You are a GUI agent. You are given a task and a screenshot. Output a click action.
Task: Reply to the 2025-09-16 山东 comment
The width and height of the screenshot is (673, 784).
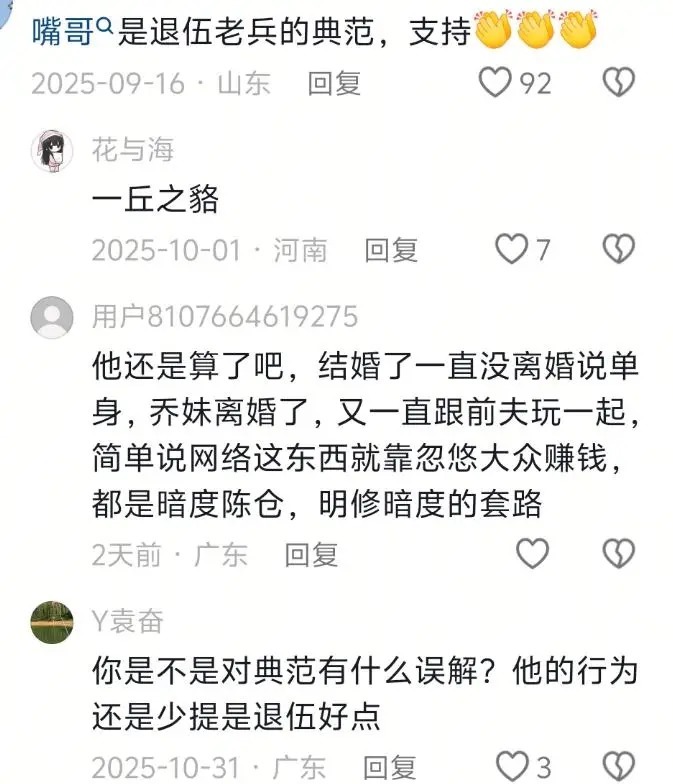pos(334,83)
